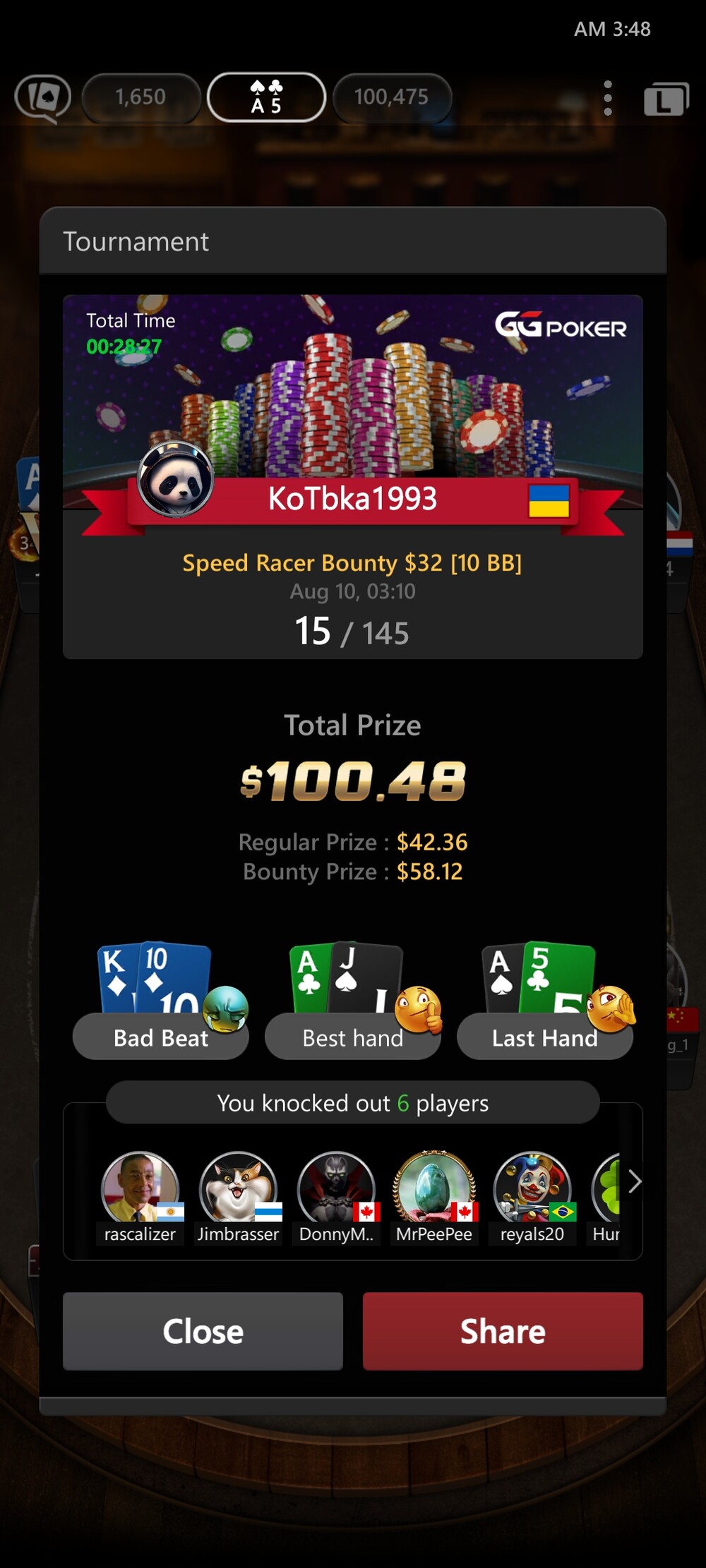
Task: Open the lobby icon
Action: [x=666, y=98]
